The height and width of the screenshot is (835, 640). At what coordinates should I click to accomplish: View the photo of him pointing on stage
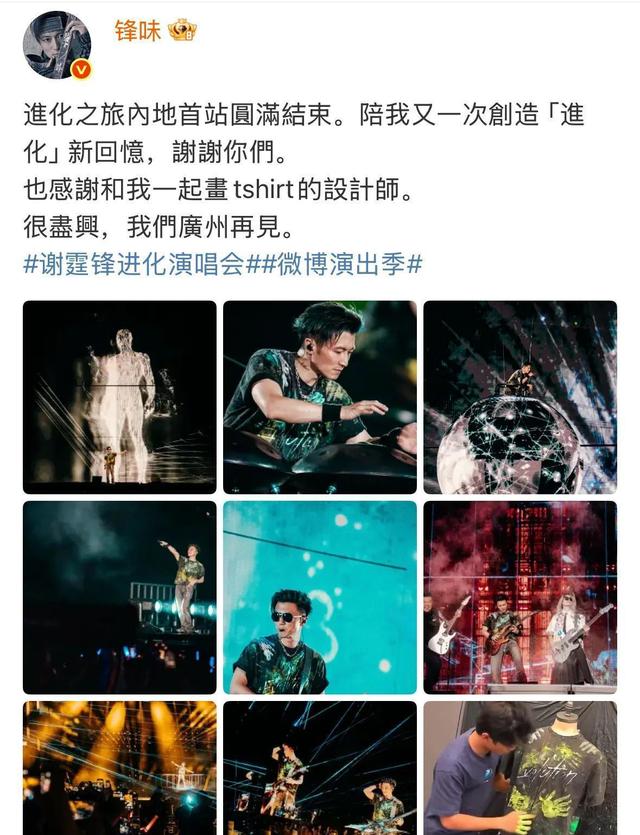pyautogui.click(x=119, y=597)
